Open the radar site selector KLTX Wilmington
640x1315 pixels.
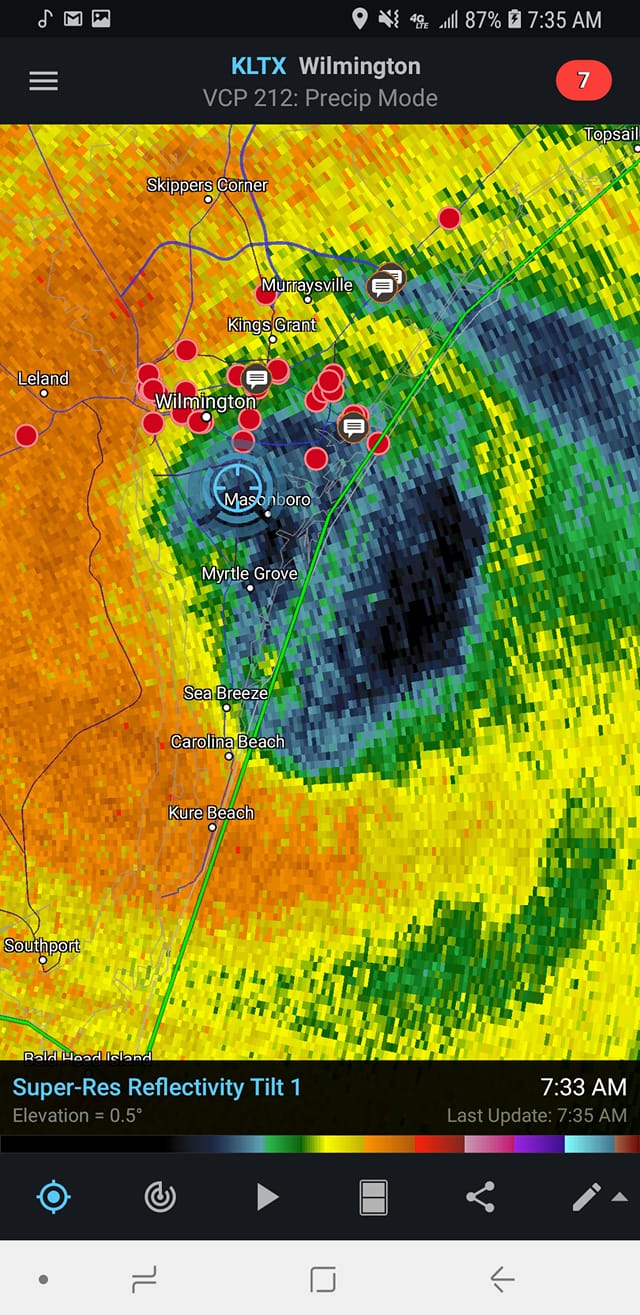pos(325,67)
